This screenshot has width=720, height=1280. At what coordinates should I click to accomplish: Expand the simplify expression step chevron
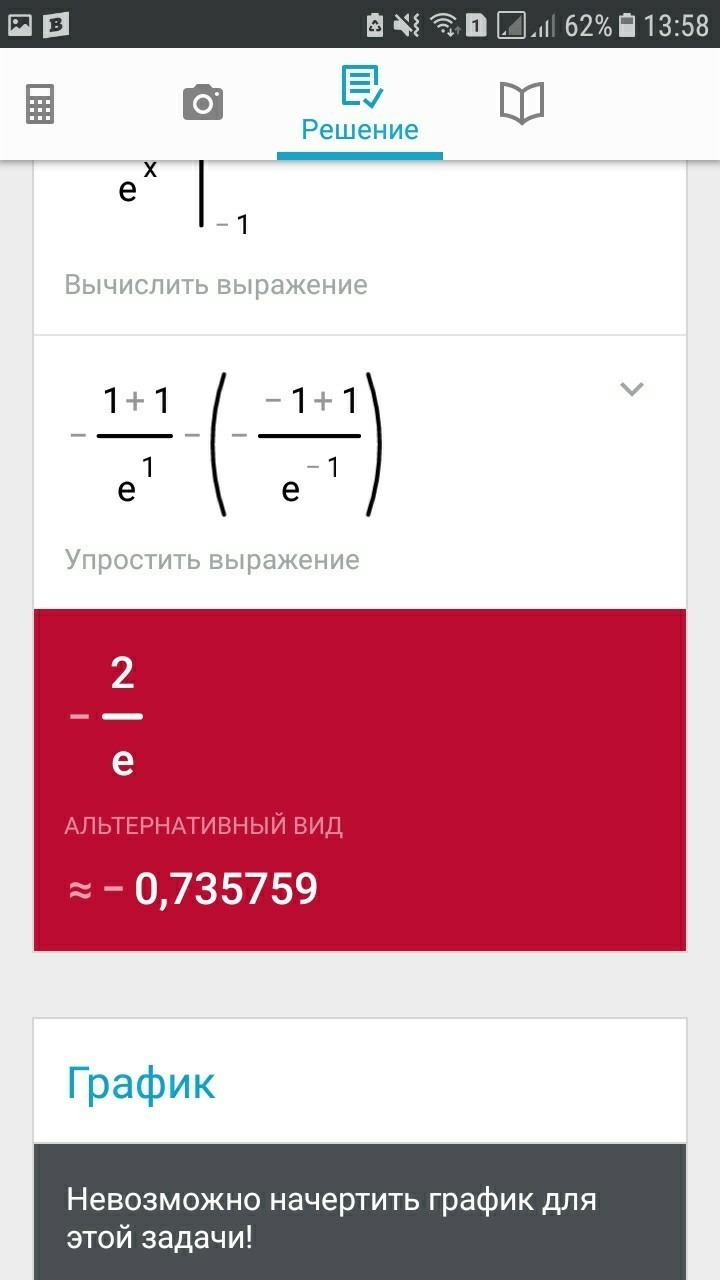(x=631, y=389)
